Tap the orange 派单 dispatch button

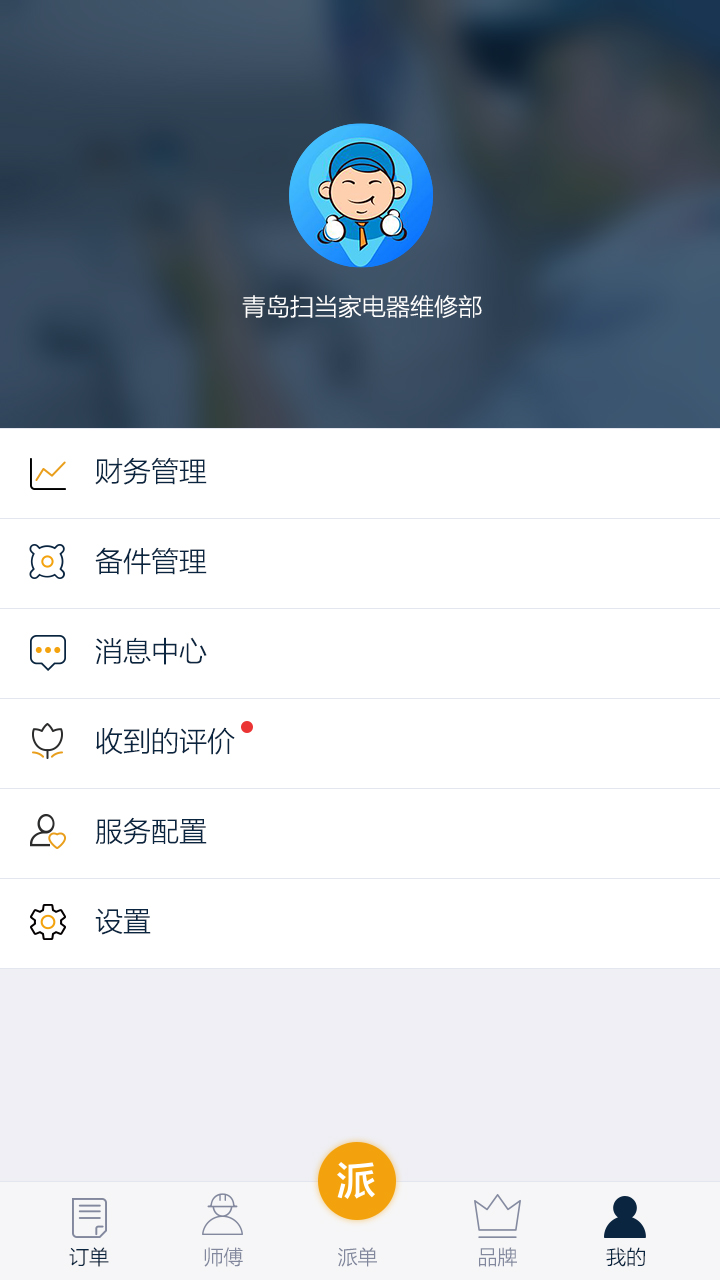click(x=357, y=1182)
